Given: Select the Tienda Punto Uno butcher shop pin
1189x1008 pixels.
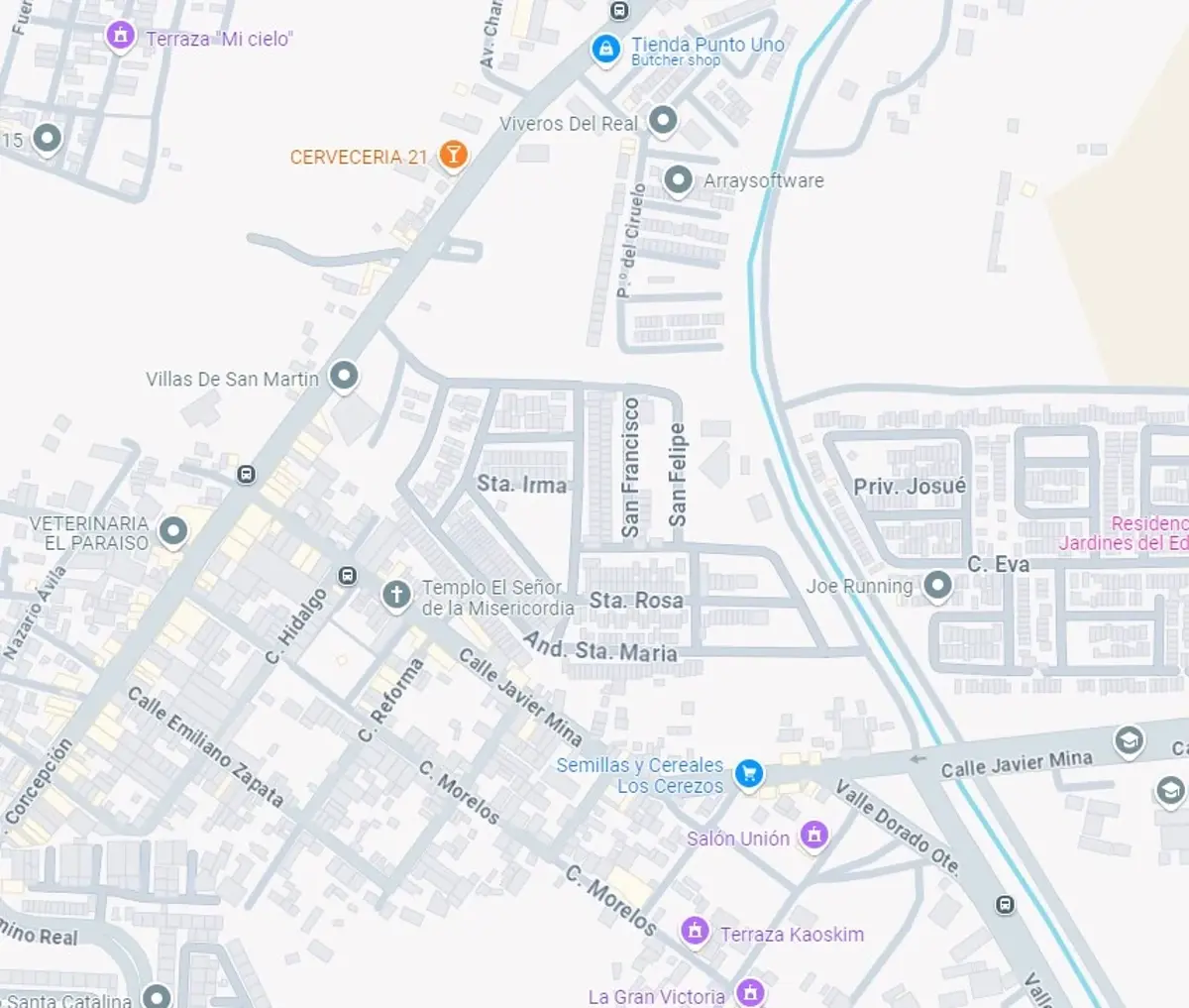Looking at the screenshot, I should click(x=604, y=49).
